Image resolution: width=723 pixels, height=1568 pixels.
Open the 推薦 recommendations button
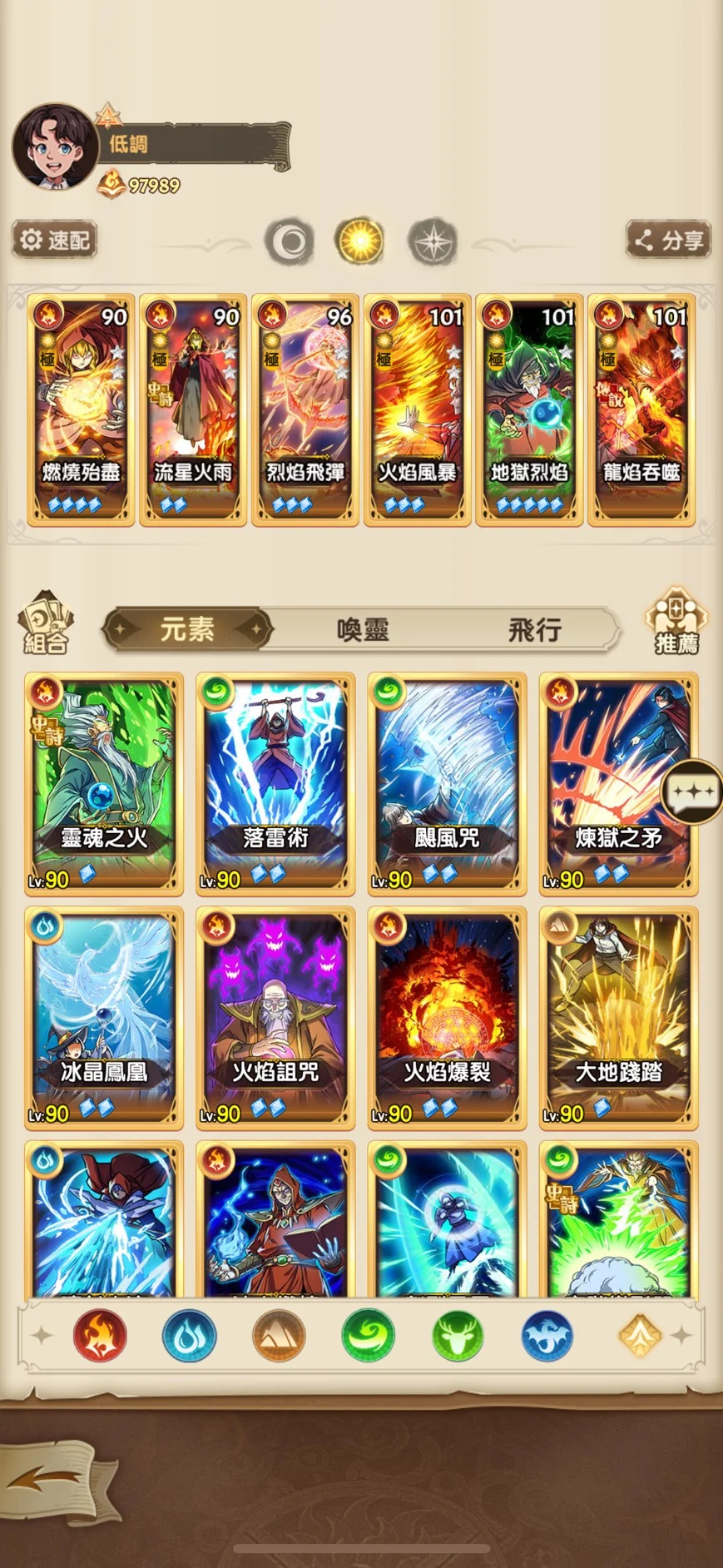point(676,622)
